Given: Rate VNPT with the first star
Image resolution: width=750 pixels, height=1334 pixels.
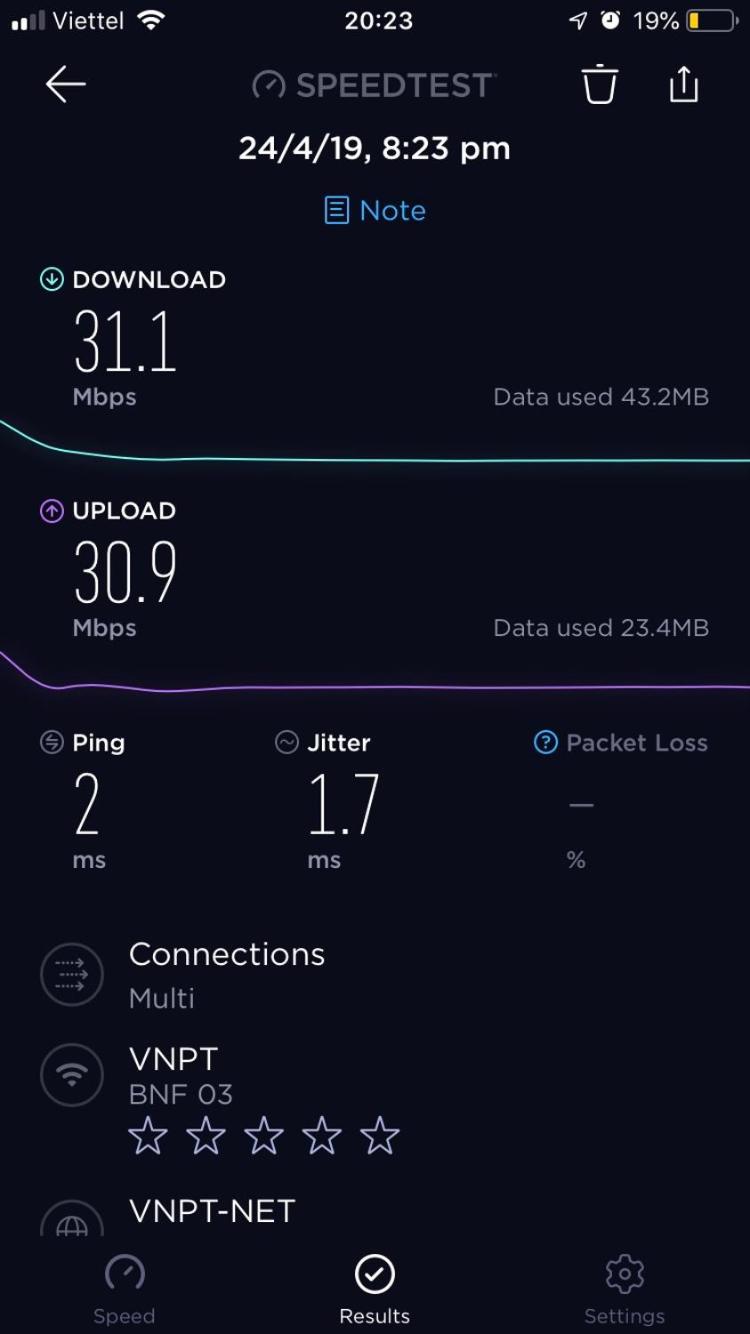Looking at the screenshot, I should (x=148, y=1137).
